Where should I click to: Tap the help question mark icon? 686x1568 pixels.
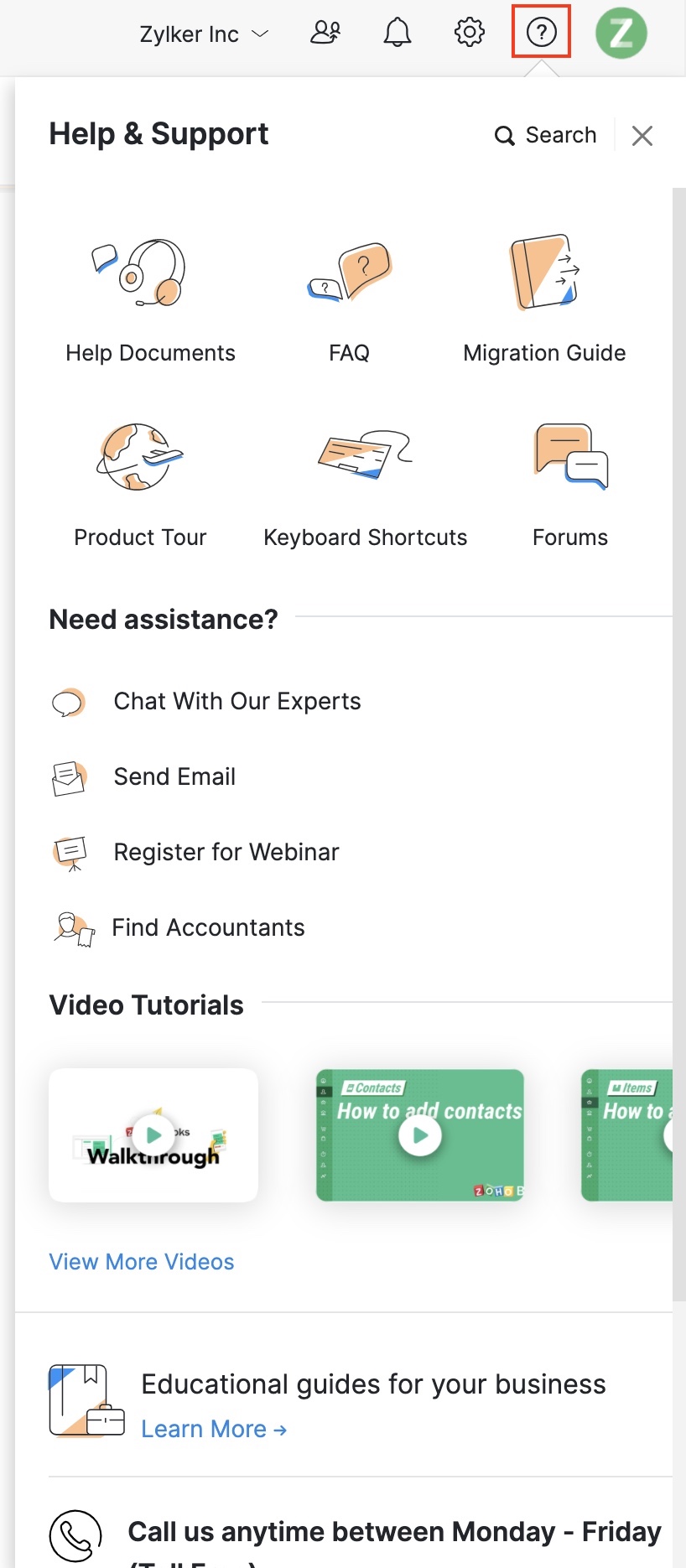[x=541, y=33]
